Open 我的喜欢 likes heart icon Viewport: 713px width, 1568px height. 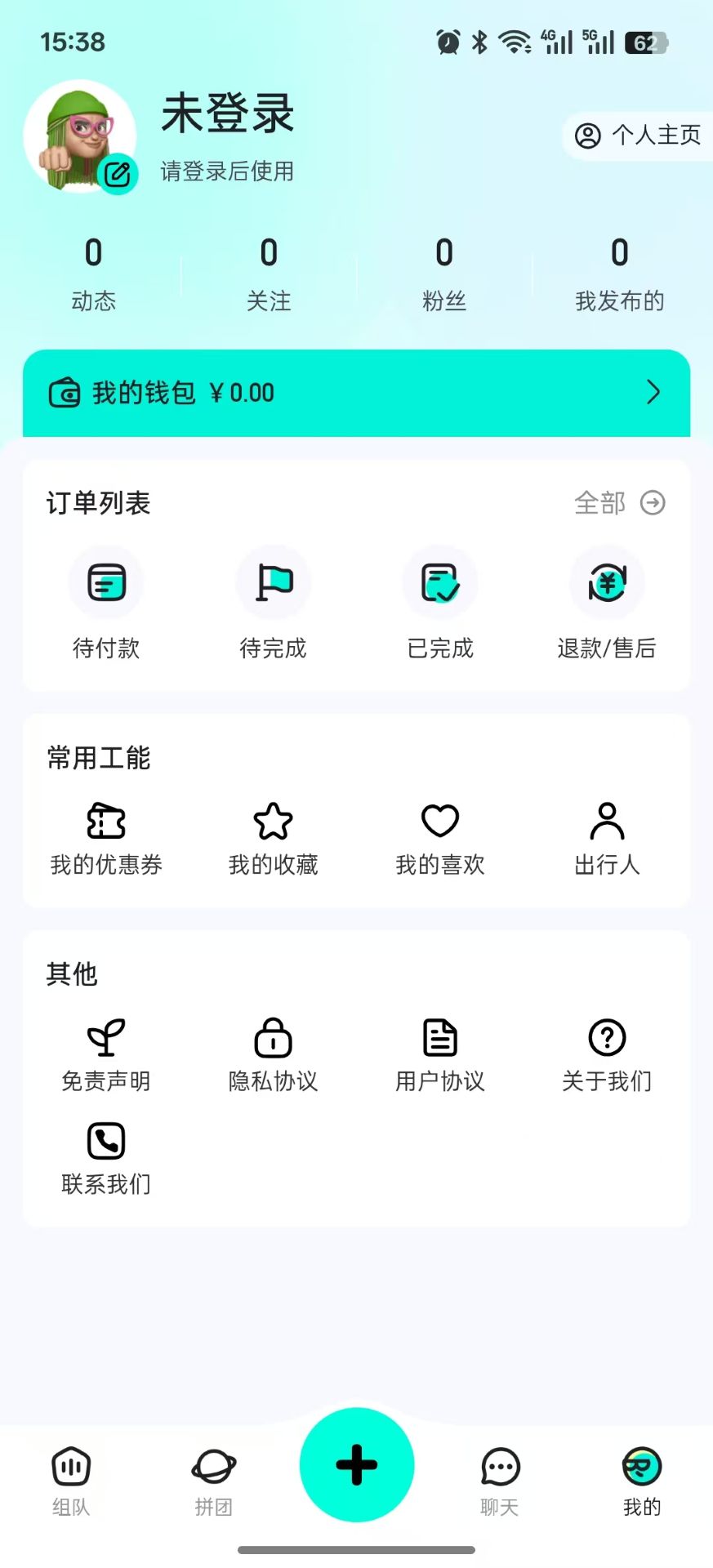click(x=439, y=822)
